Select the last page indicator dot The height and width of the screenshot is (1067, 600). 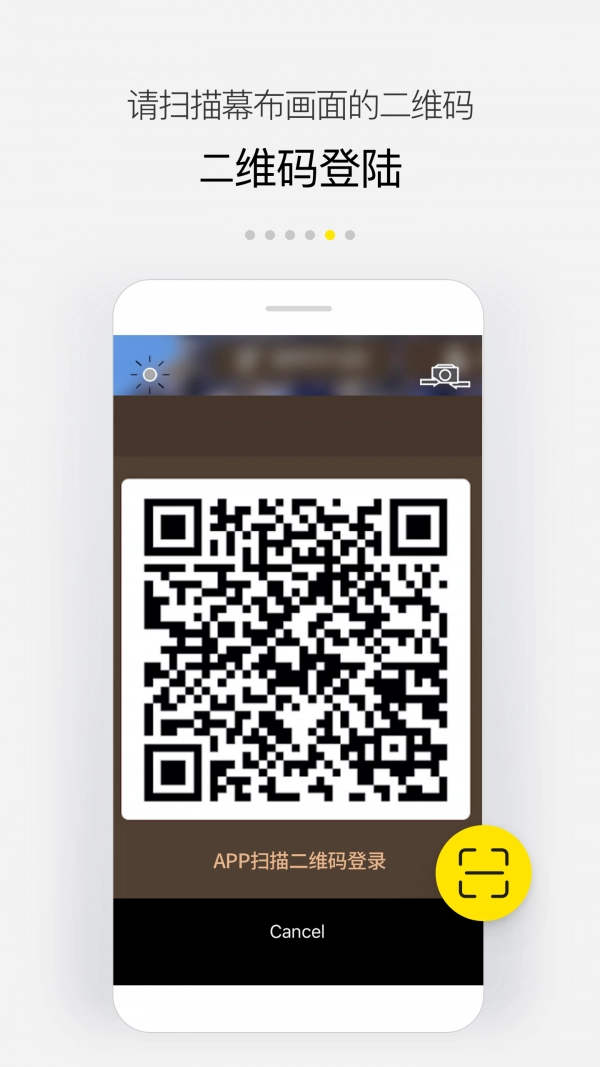[x=350, y=235]
